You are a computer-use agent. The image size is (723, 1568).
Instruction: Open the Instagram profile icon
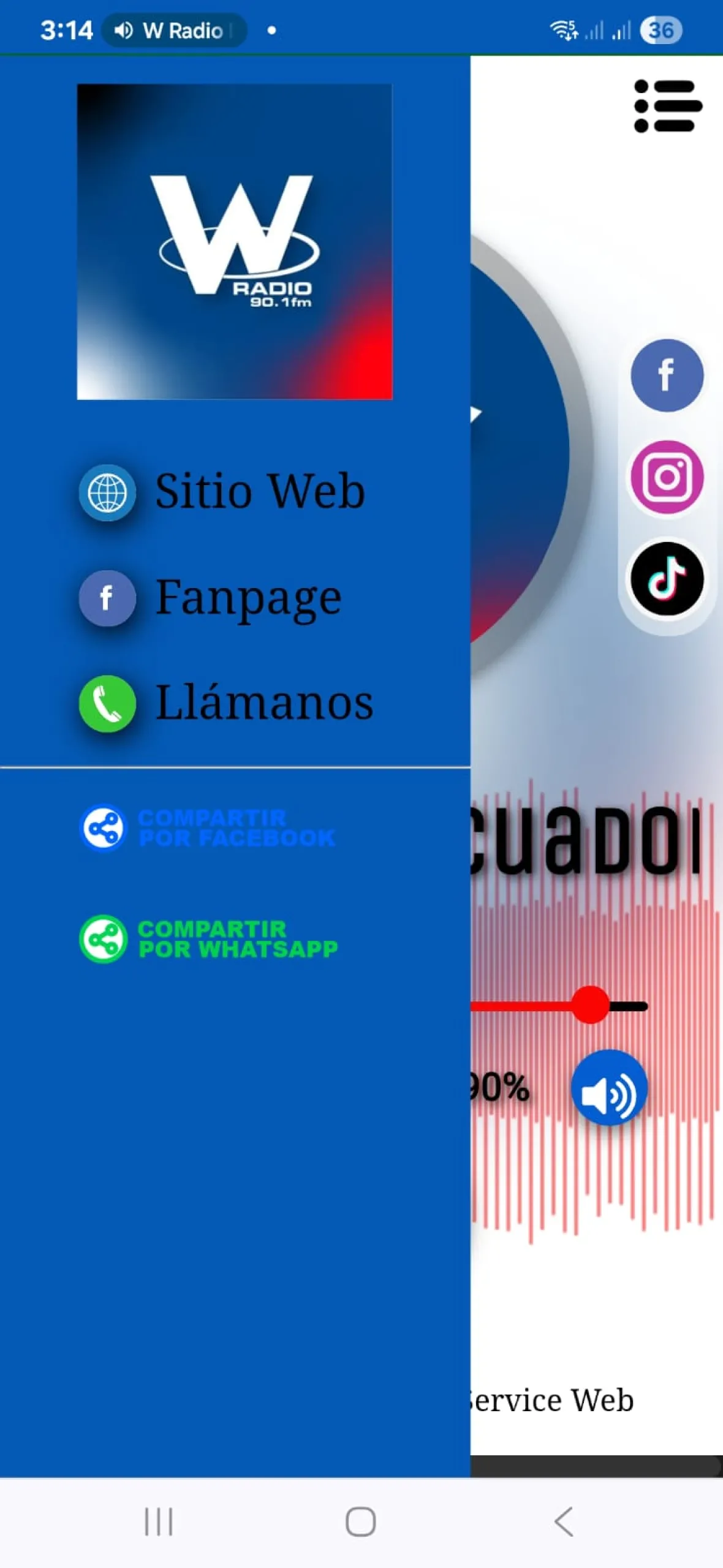pos(667,477)
